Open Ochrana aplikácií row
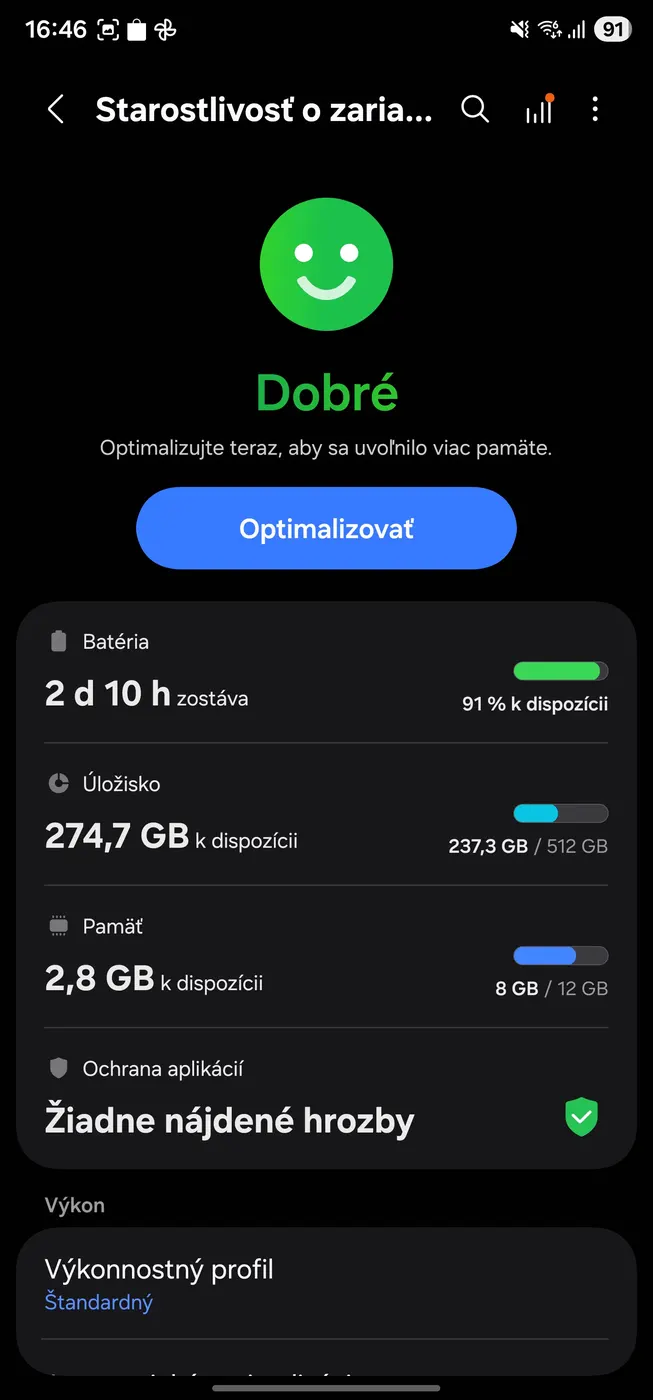653x1400 pixels. [x=326, y=1098]
